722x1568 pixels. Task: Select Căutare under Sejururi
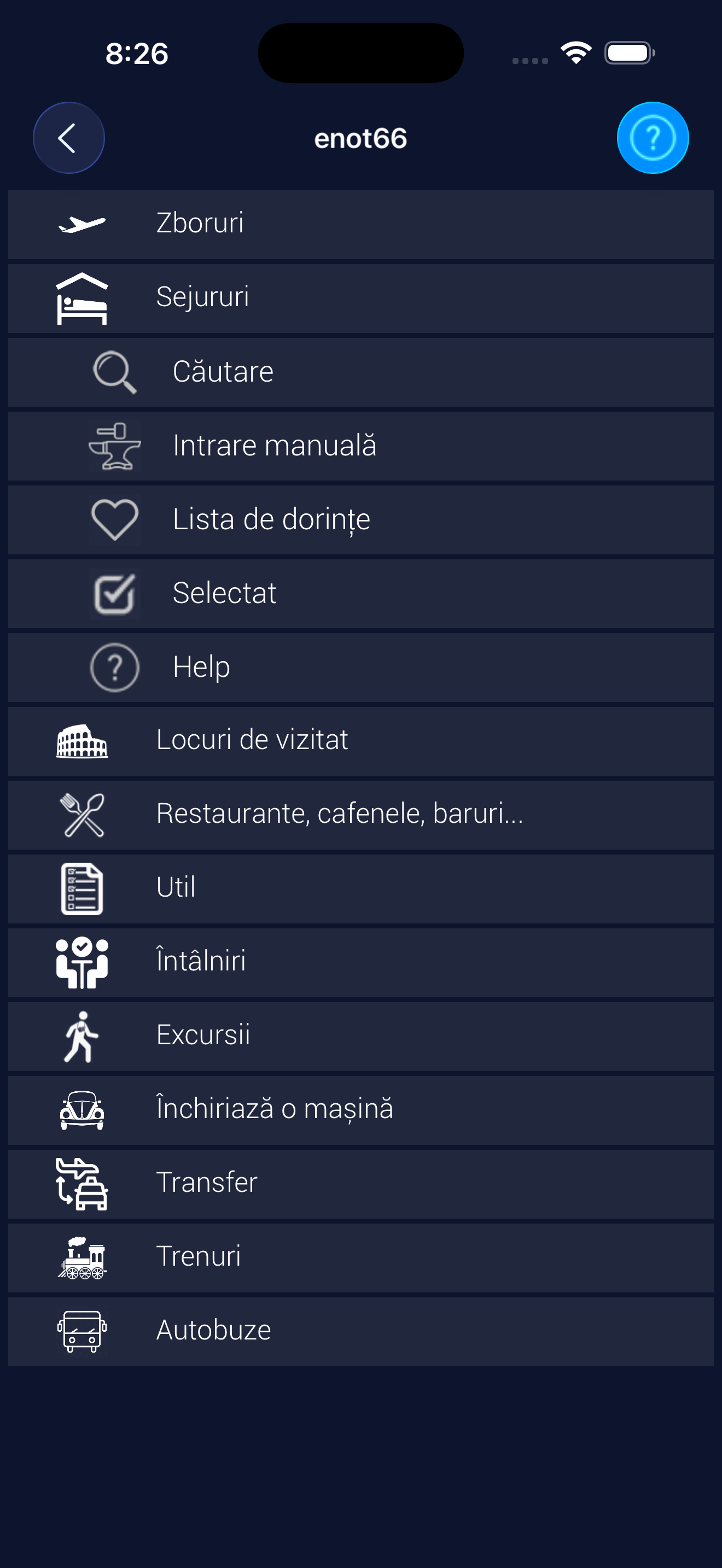click(x=360, y=372)
